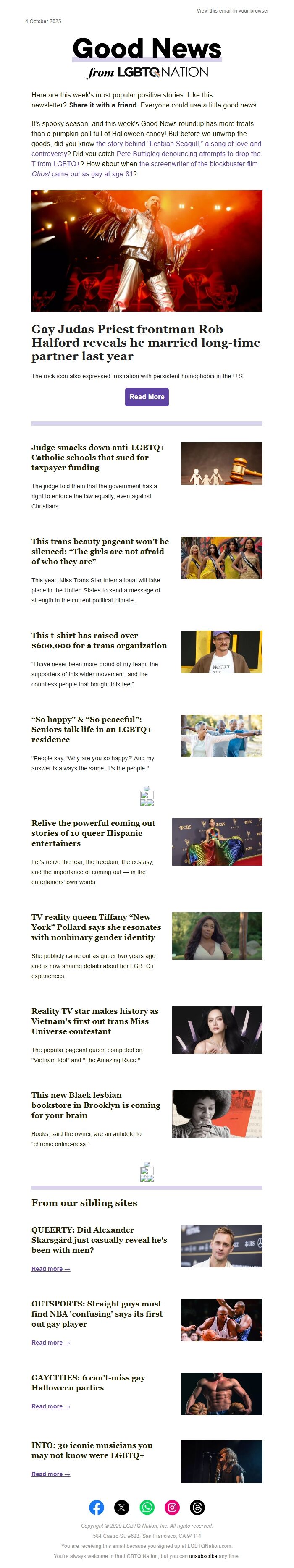Open seniors LGBTQ+ residence article
This screenshot has width=294, height=1568.
(x=91, y=729)
